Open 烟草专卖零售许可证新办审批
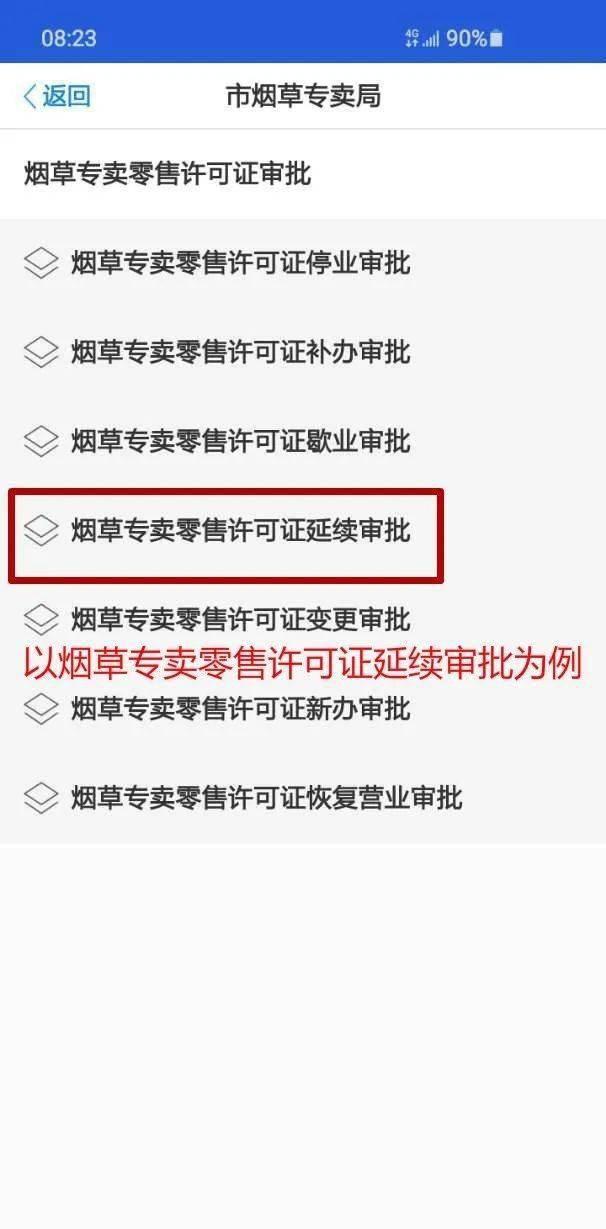This screenshot has width=606, height=1229. (240, 709)
